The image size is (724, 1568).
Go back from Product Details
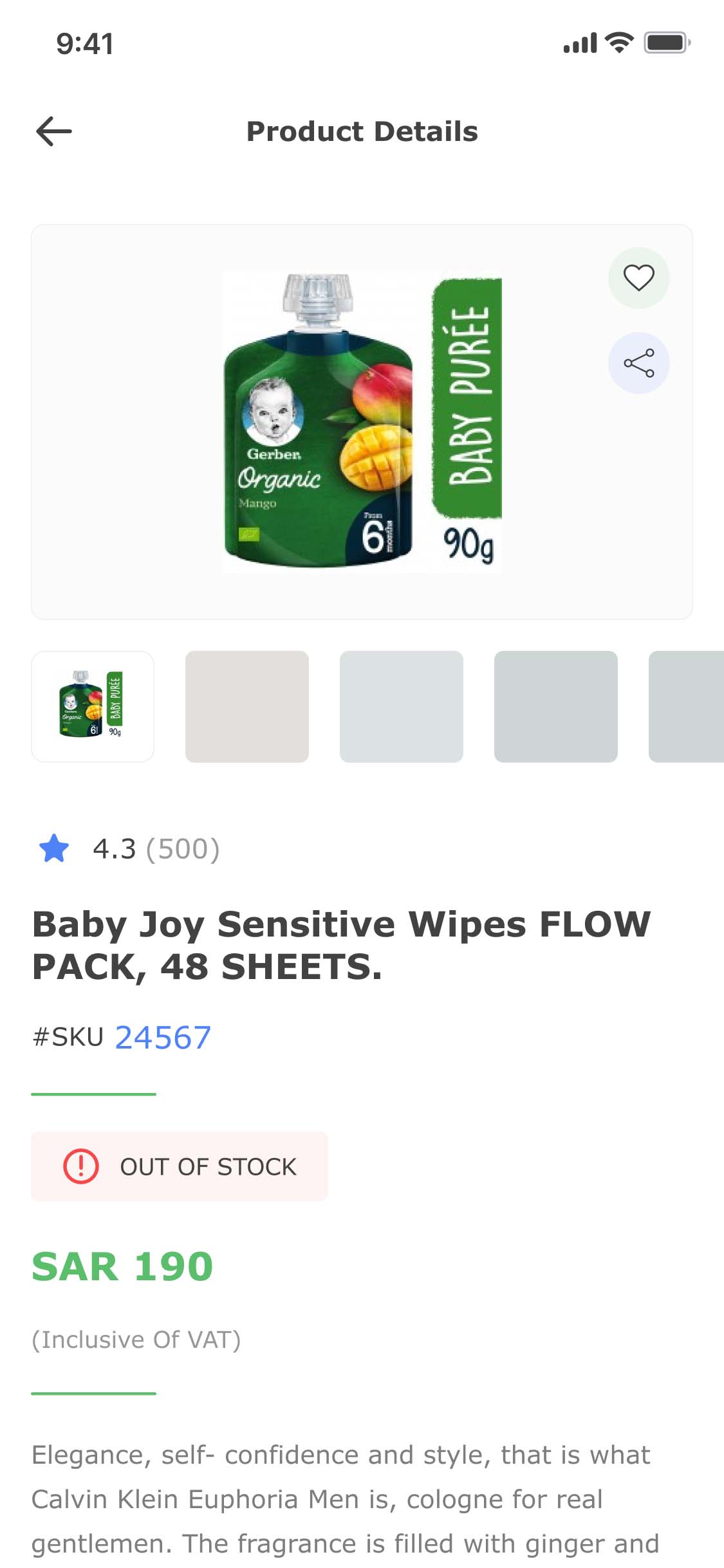[54, 131]
